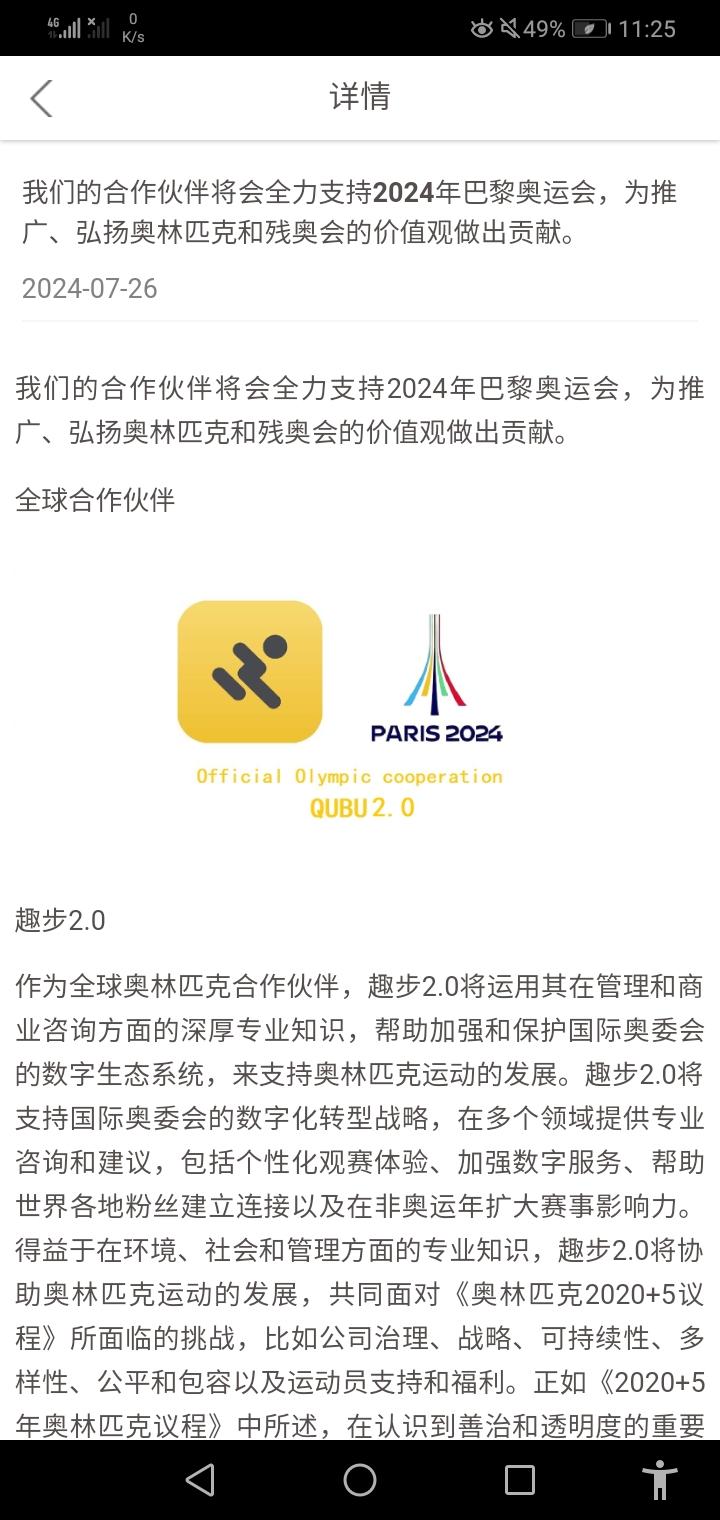Tap the system back button

pos(200,1479)
